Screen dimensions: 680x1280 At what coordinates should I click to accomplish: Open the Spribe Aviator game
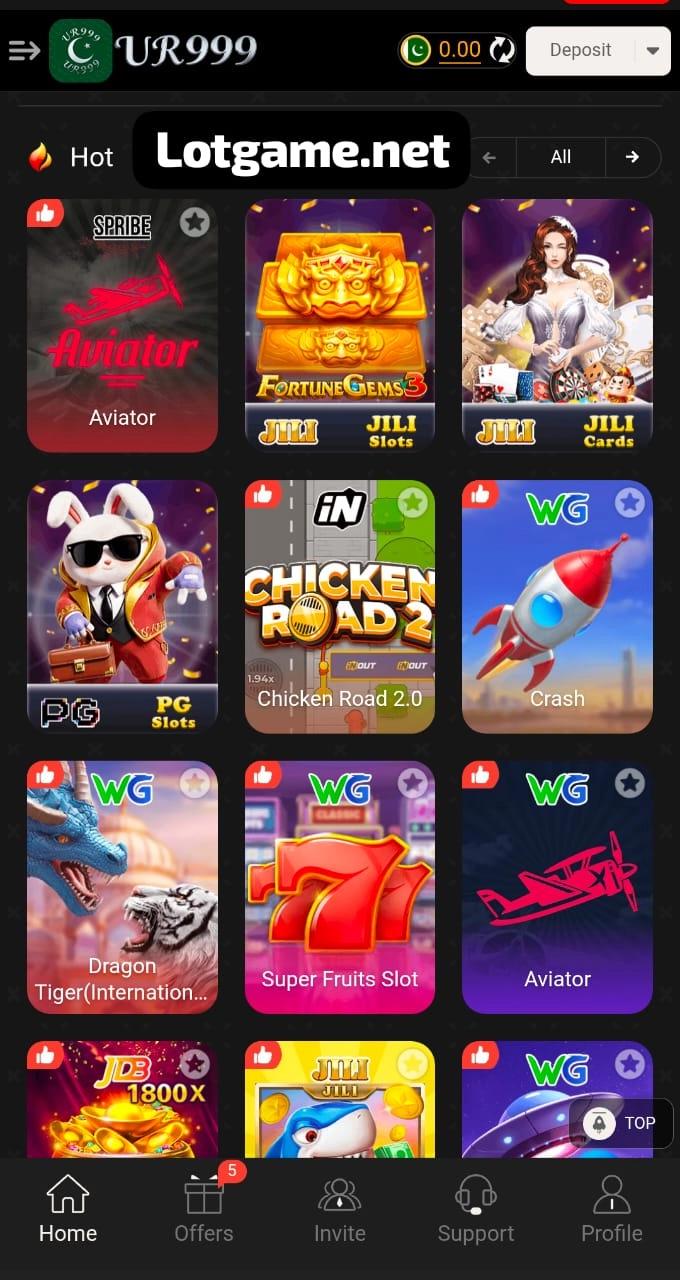point(122,330)
